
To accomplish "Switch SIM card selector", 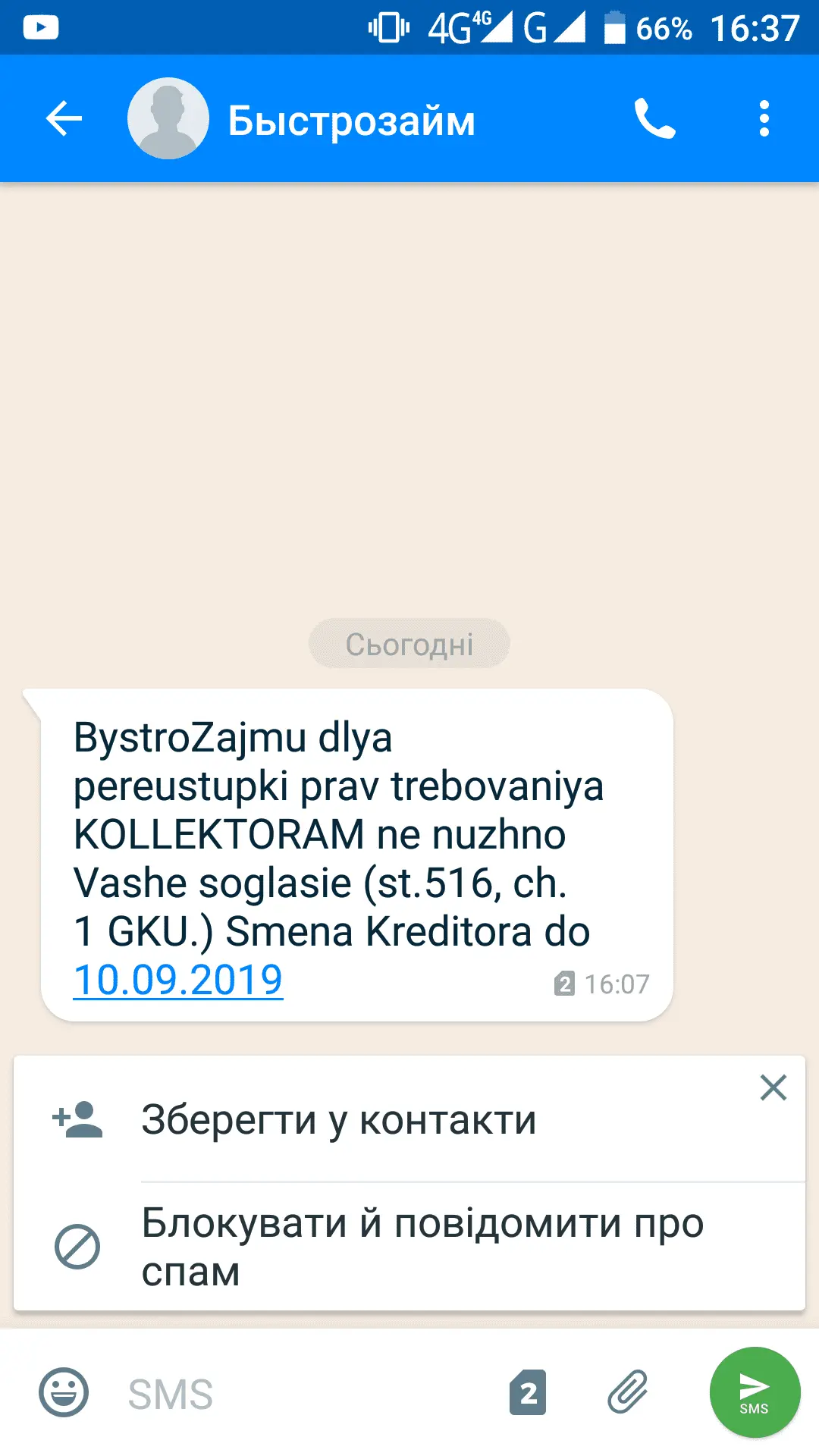I will pos(529,1393).
